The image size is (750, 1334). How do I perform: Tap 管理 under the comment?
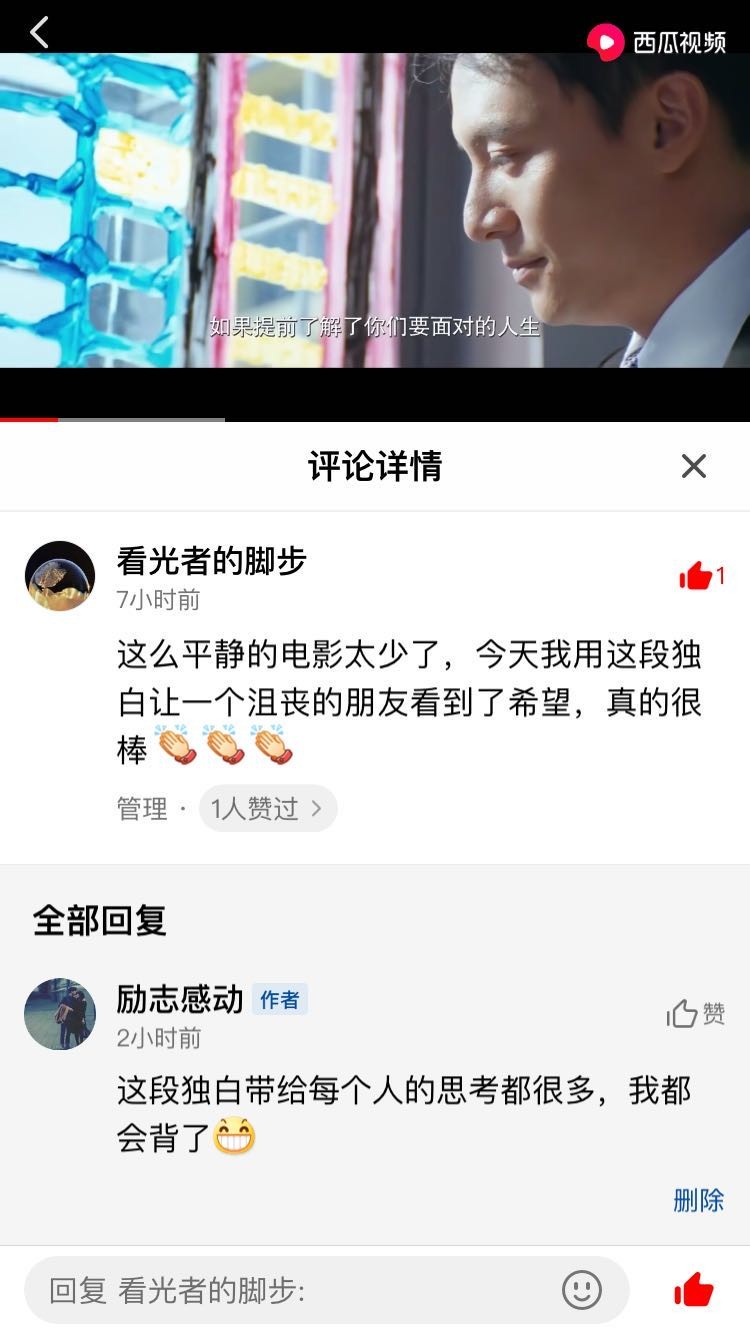coord(142,808)
